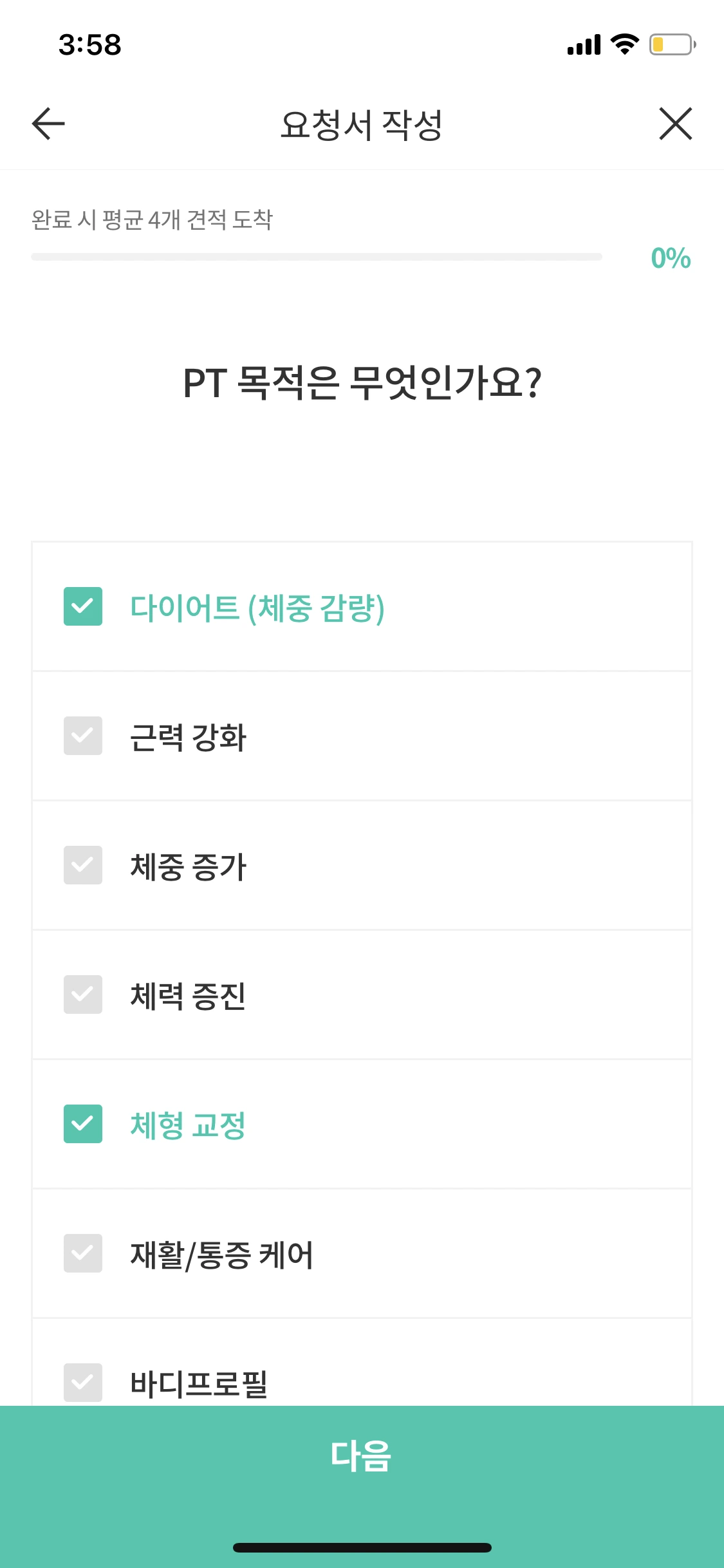Deselect the 체형 교정 option
The image size is (724, 1568).
(x=83, y=1125)
